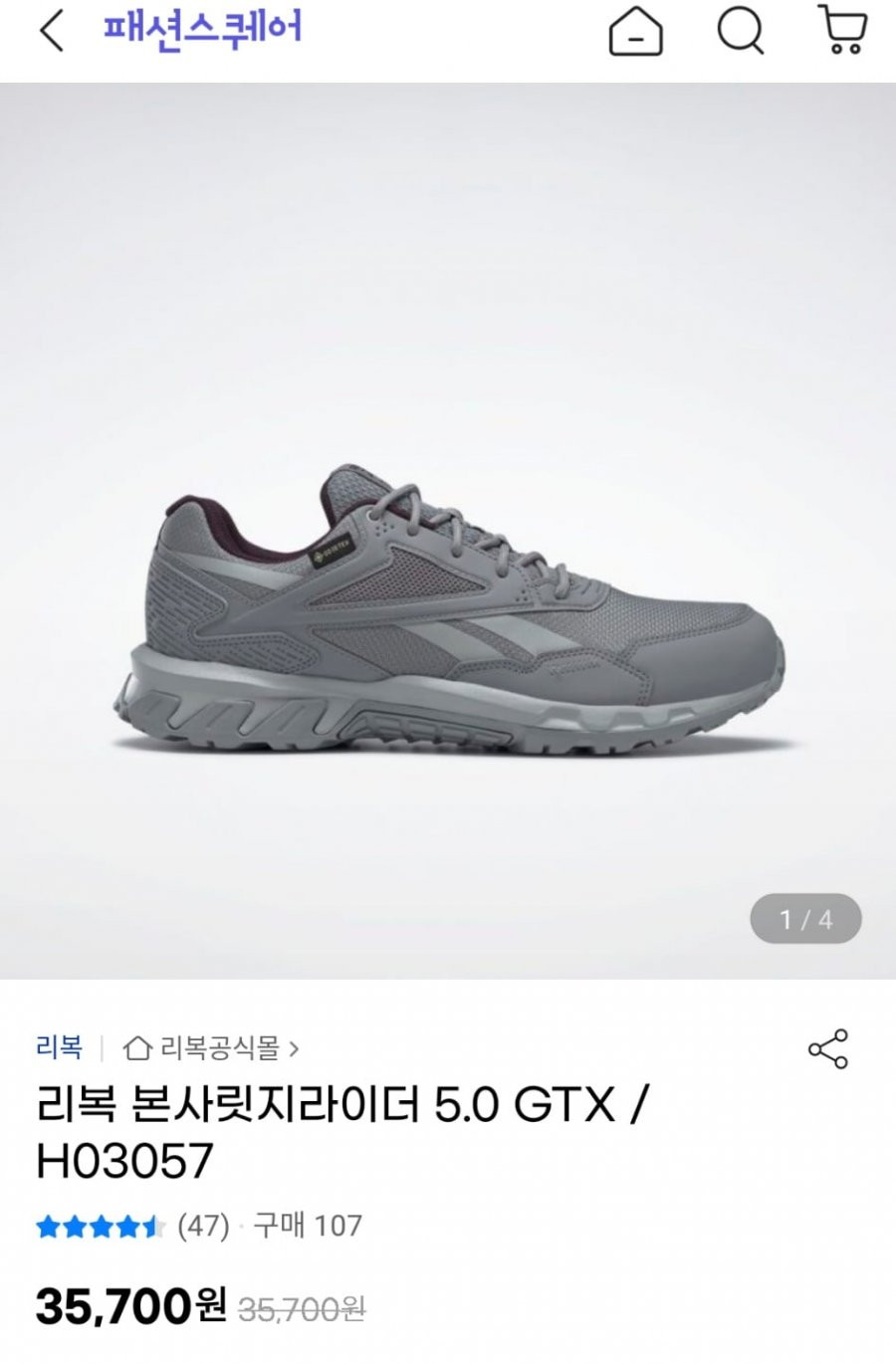Open the search magnifier
The width and height of the screenshot is (896, 1364).
(x=741, y=31)
